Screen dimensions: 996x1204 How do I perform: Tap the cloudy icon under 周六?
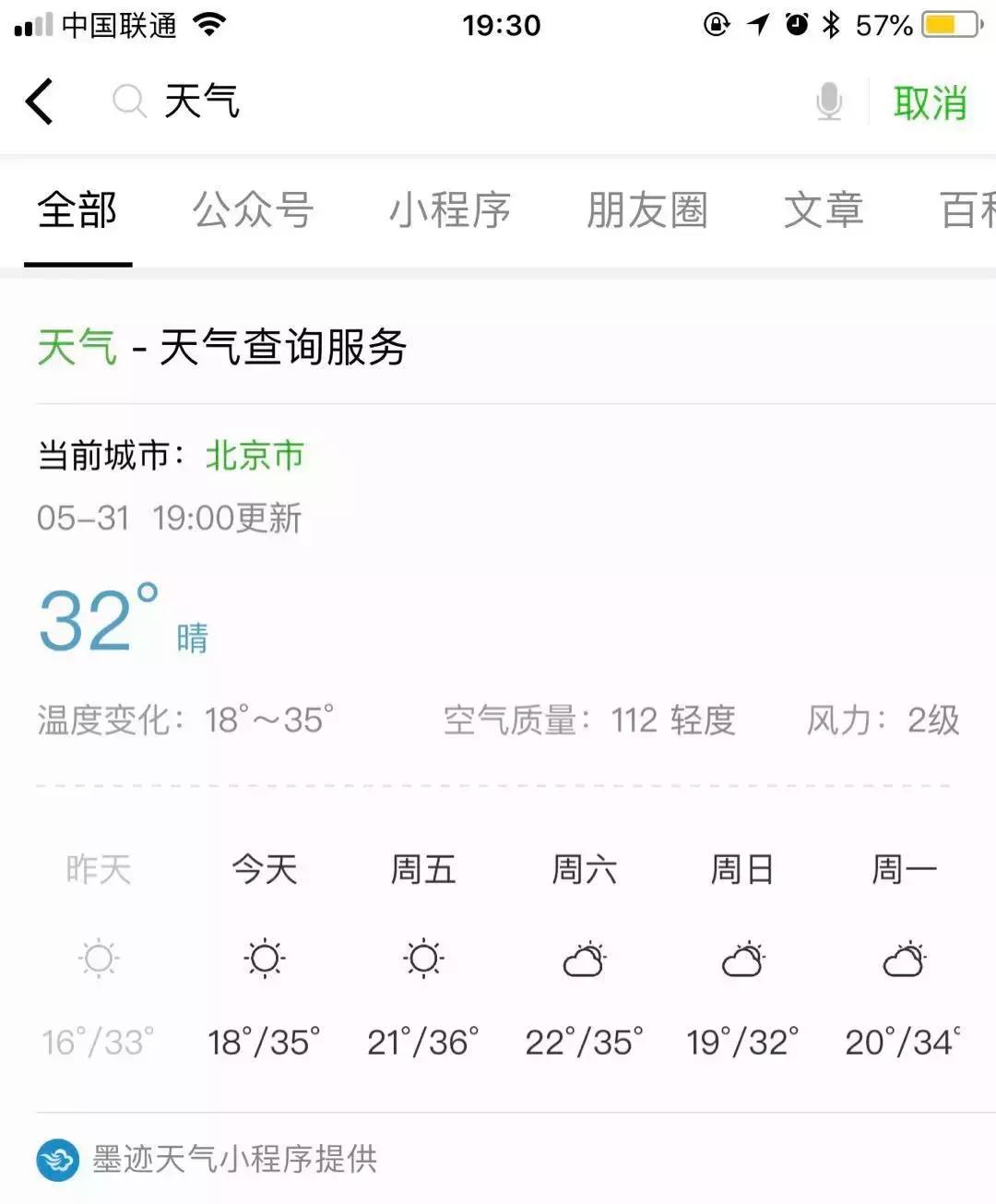click(583, 960)
